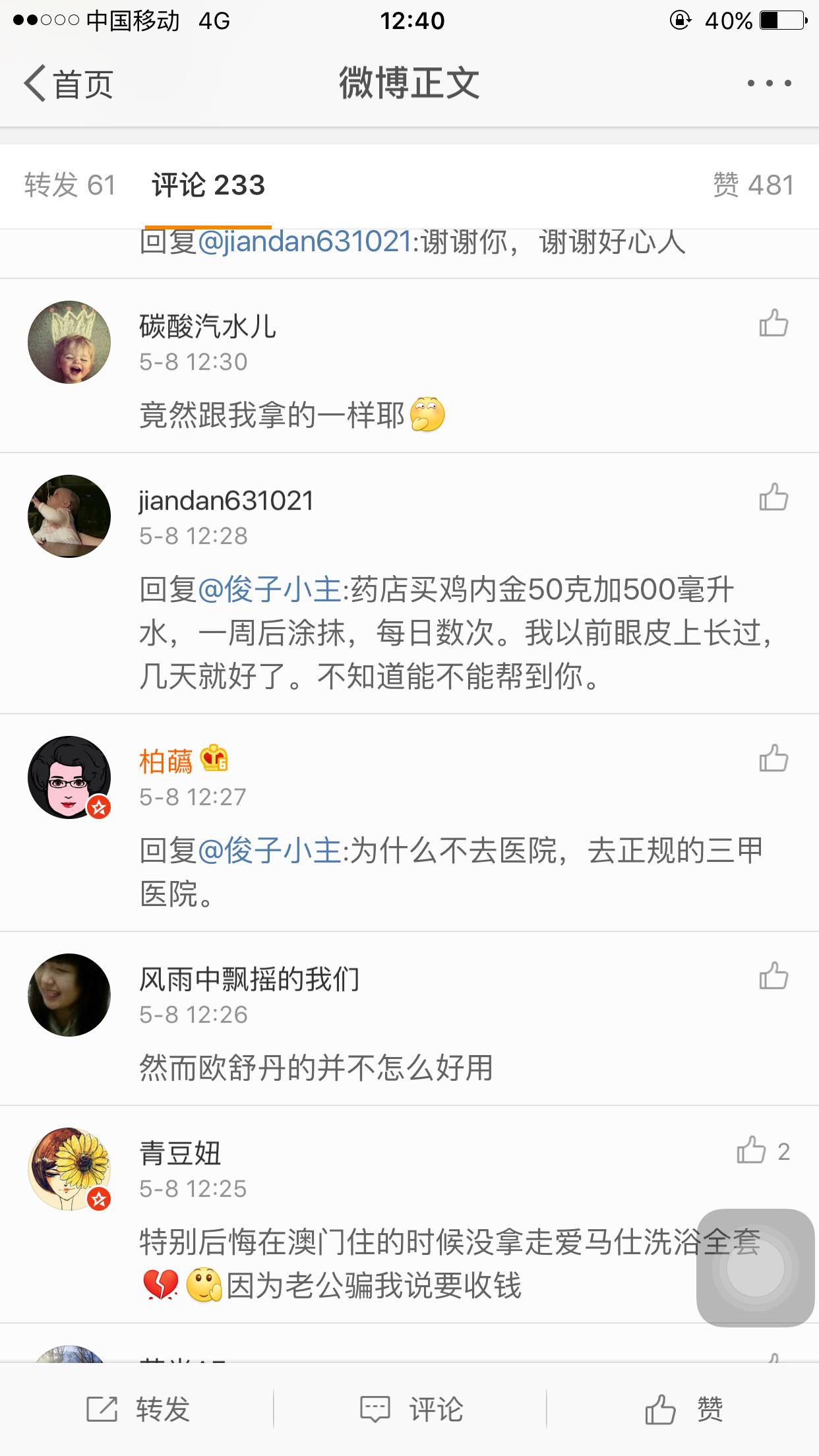Viewport: 819px width, 1456px height.
Task: Like 柏�German's comment about 三甲医院
Action: 773,758
